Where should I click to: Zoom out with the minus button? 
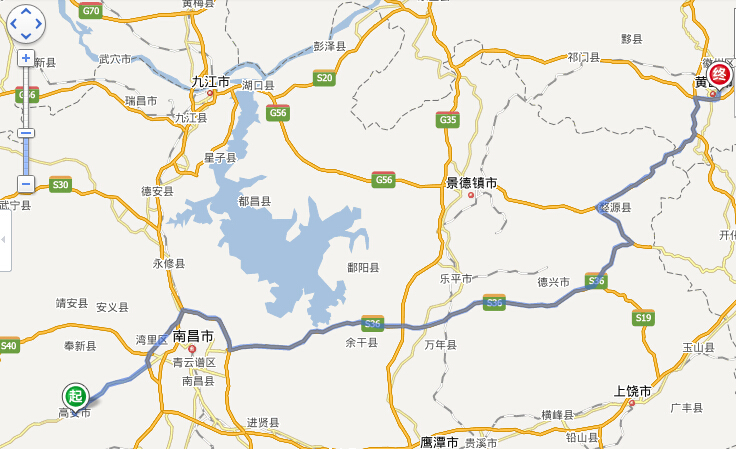tap(26, 184)
